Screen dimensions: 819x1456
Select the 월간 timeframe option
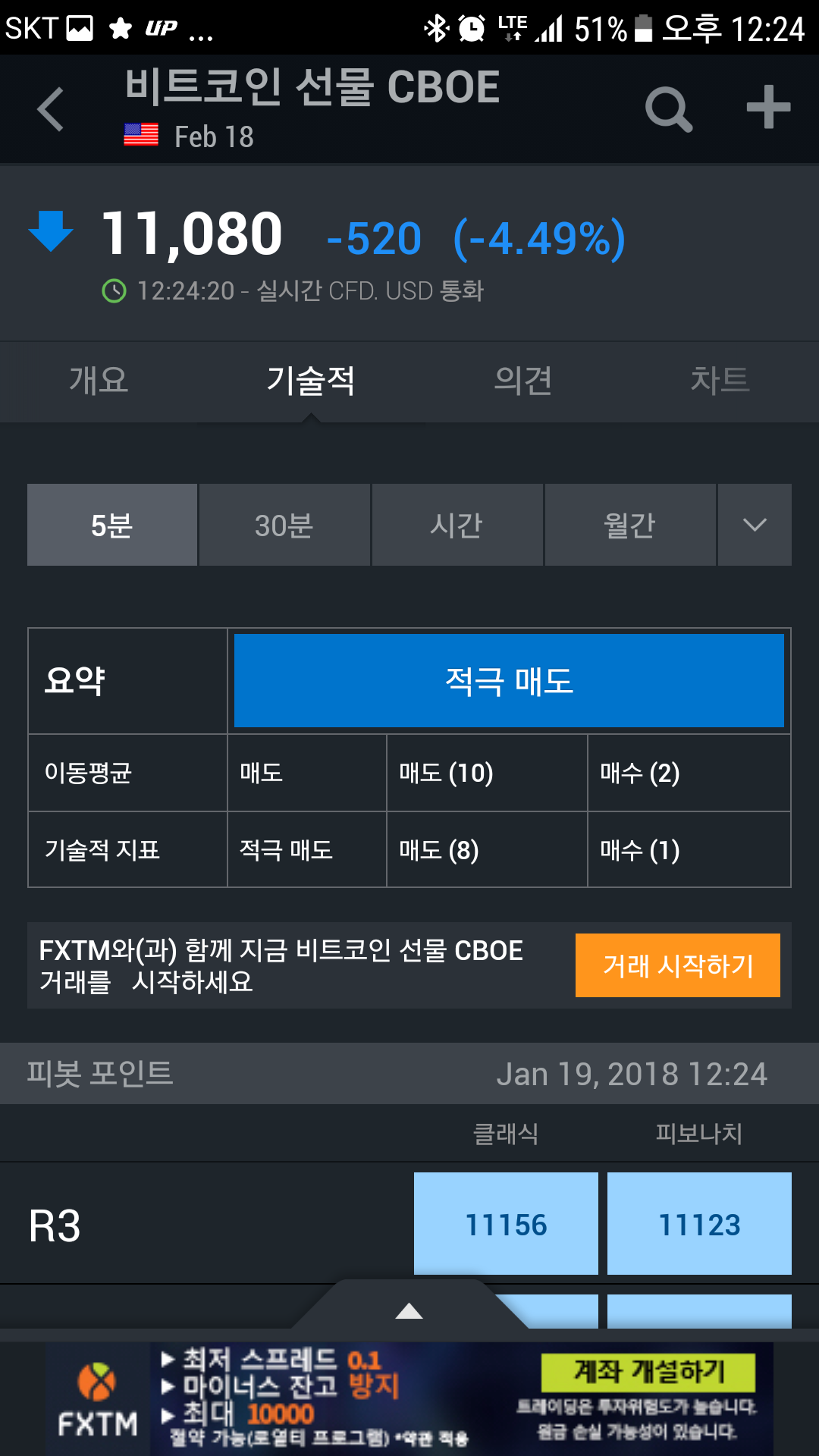click(629, 524)
